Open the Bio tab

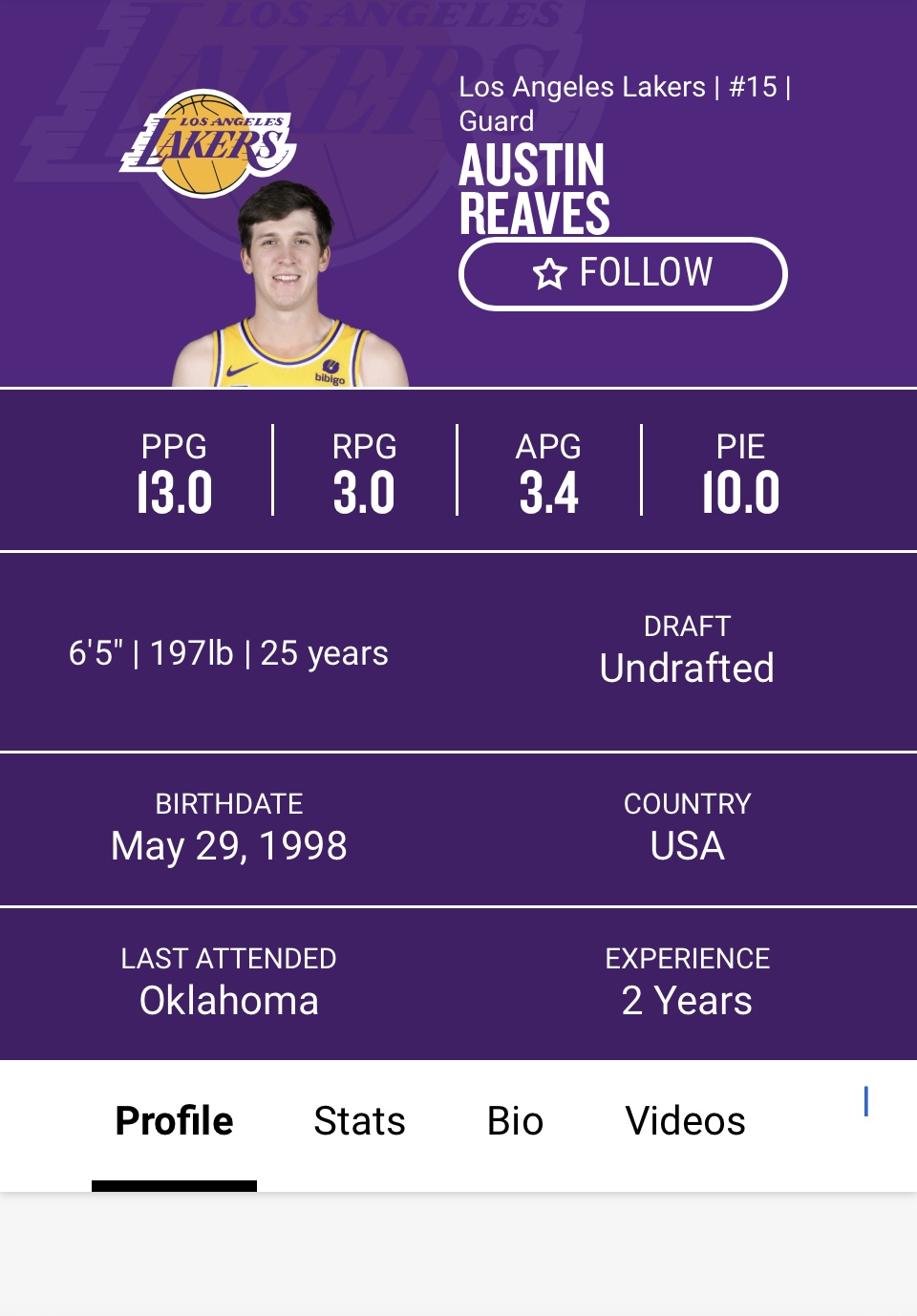coord(515,1121)
